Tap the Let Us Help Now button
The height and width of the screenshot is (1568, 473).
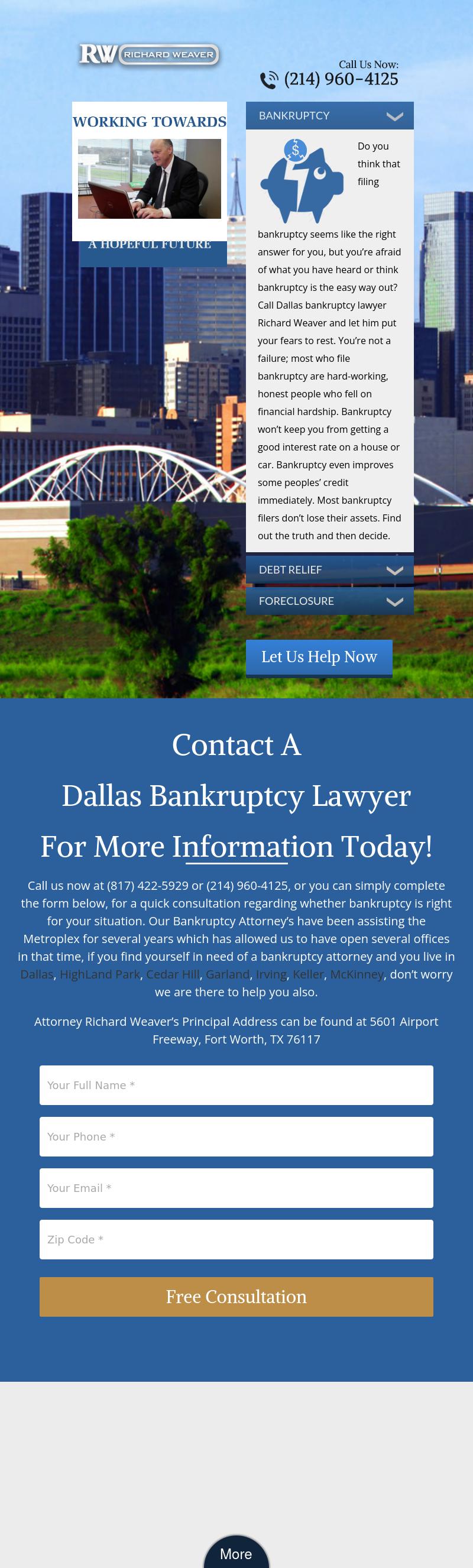pyautogui.click(x=319, y=657)
